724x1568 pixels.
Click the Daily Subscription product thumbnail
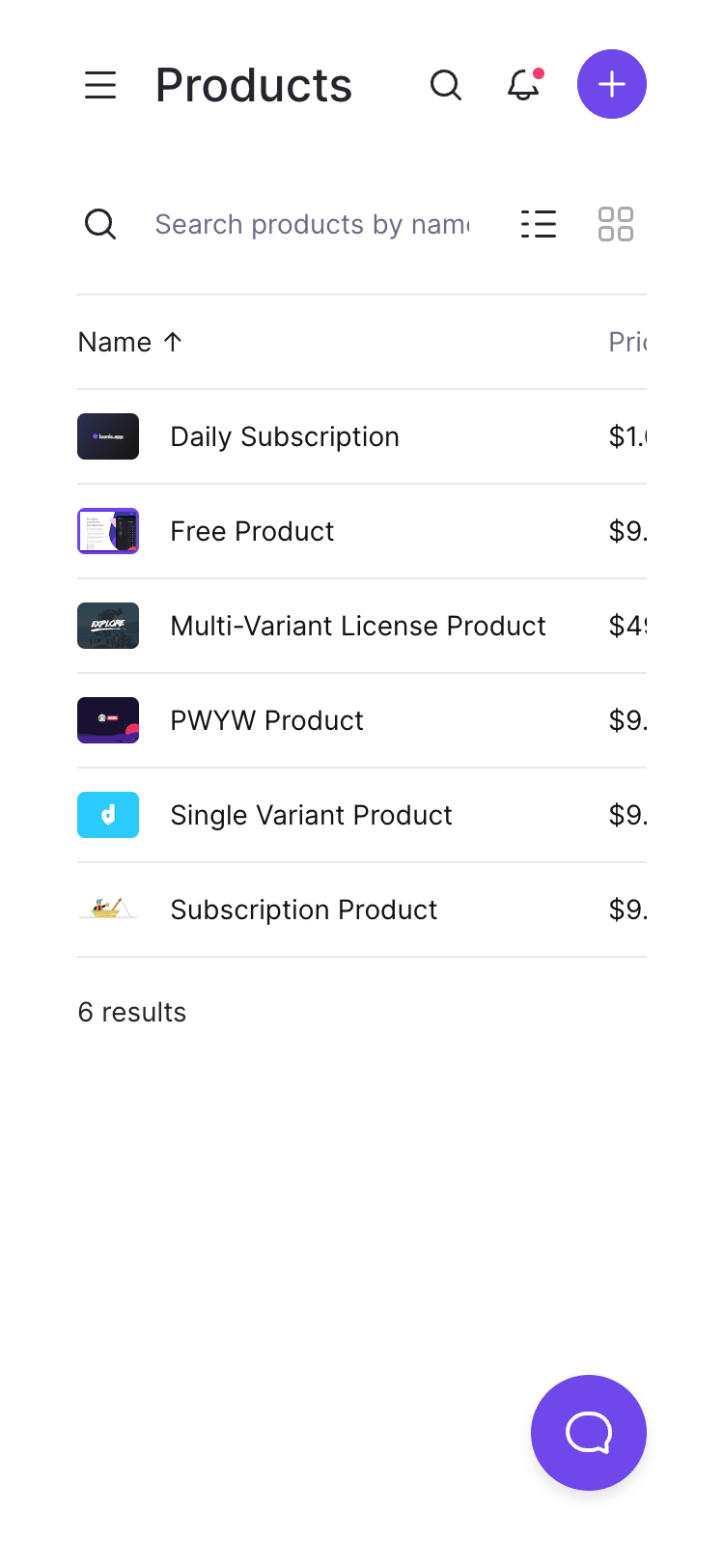108,436
